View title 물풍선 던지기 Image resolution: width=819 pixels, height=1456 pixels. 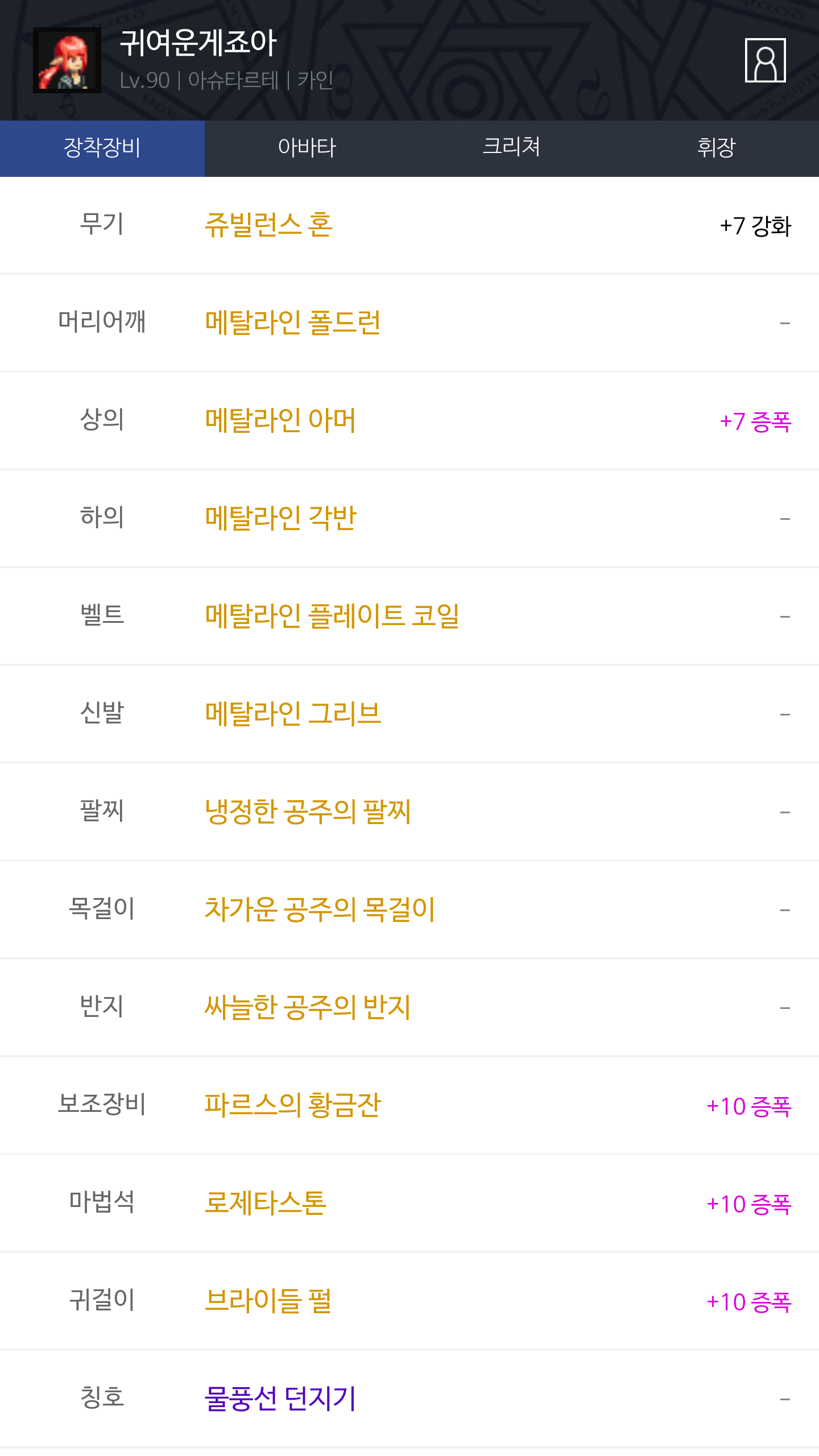[280, 1399]
